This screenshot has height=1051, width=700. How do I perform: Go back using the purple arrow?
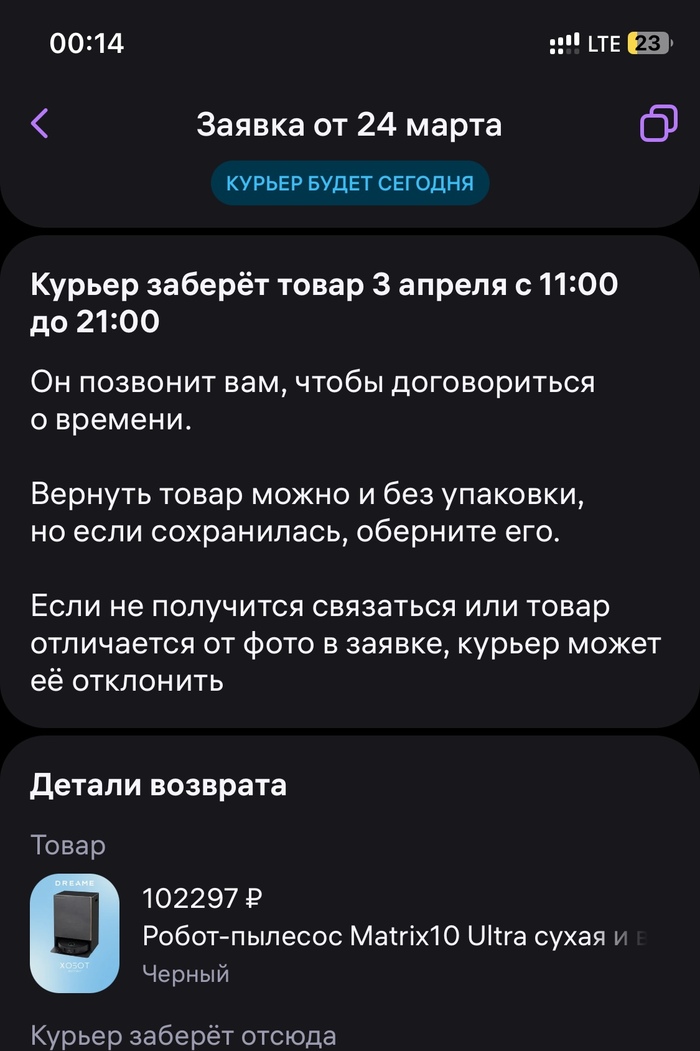coord(40,125)
